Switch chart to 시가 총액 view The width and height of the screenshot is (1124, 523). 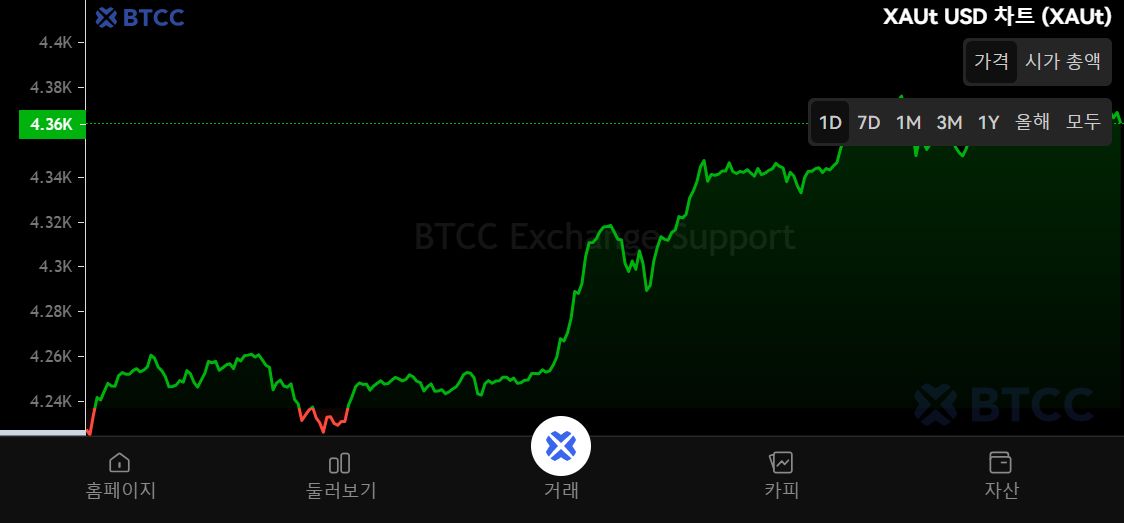click(x=1062, y=62)
